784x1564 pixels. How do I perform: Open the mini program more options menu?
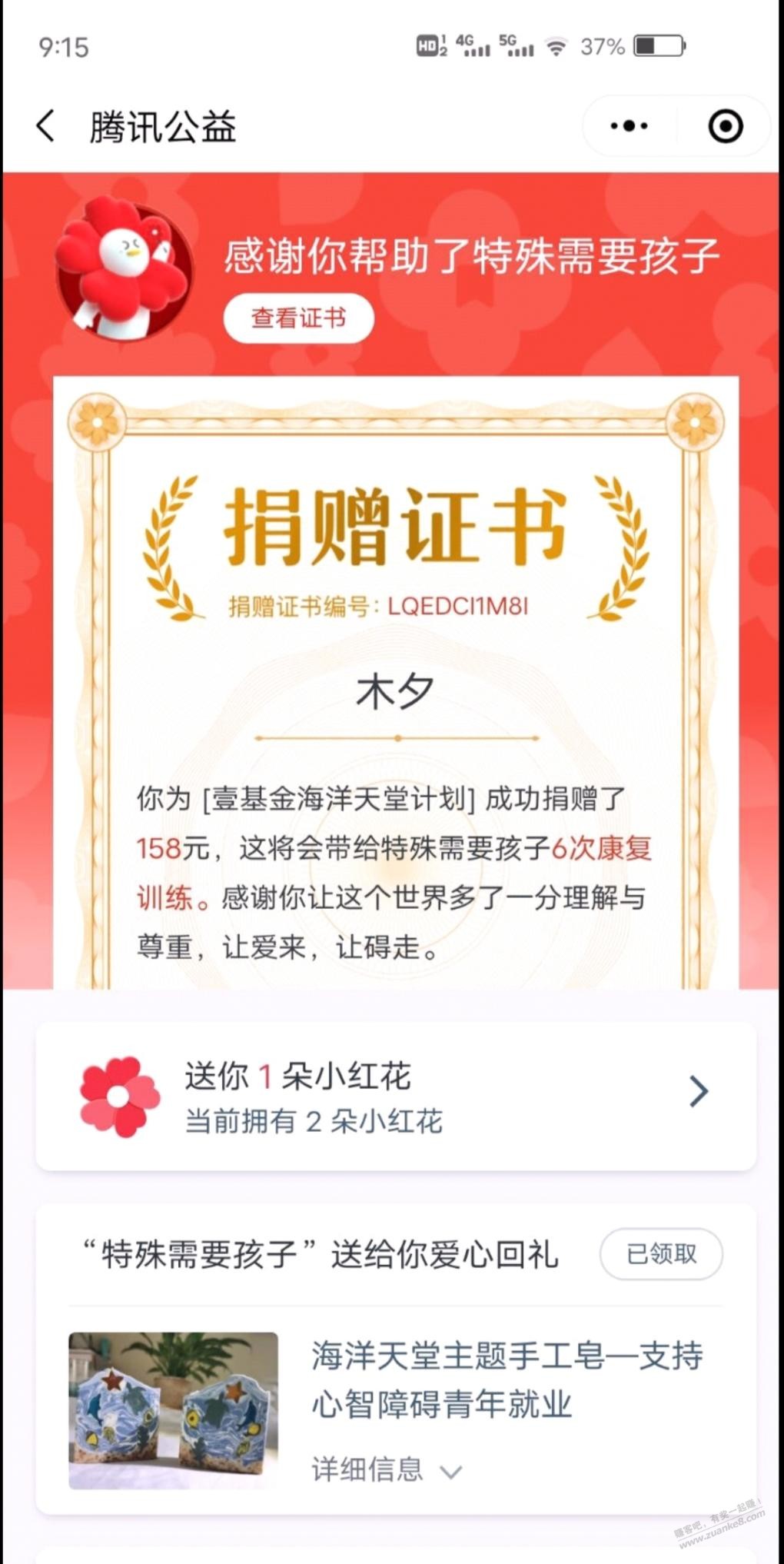pyautogui.click(x=629, y=126)
